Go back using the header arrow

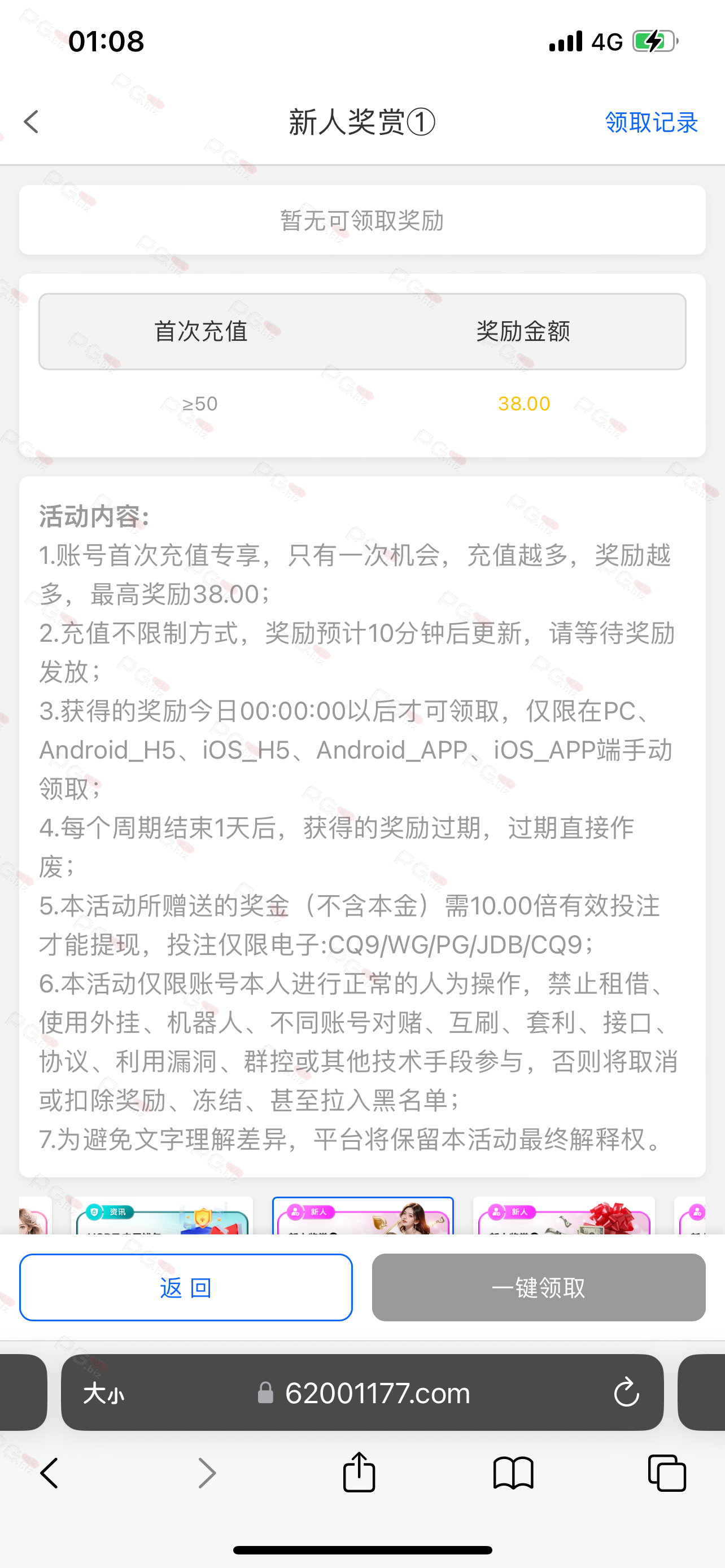(x=32, y=122)
